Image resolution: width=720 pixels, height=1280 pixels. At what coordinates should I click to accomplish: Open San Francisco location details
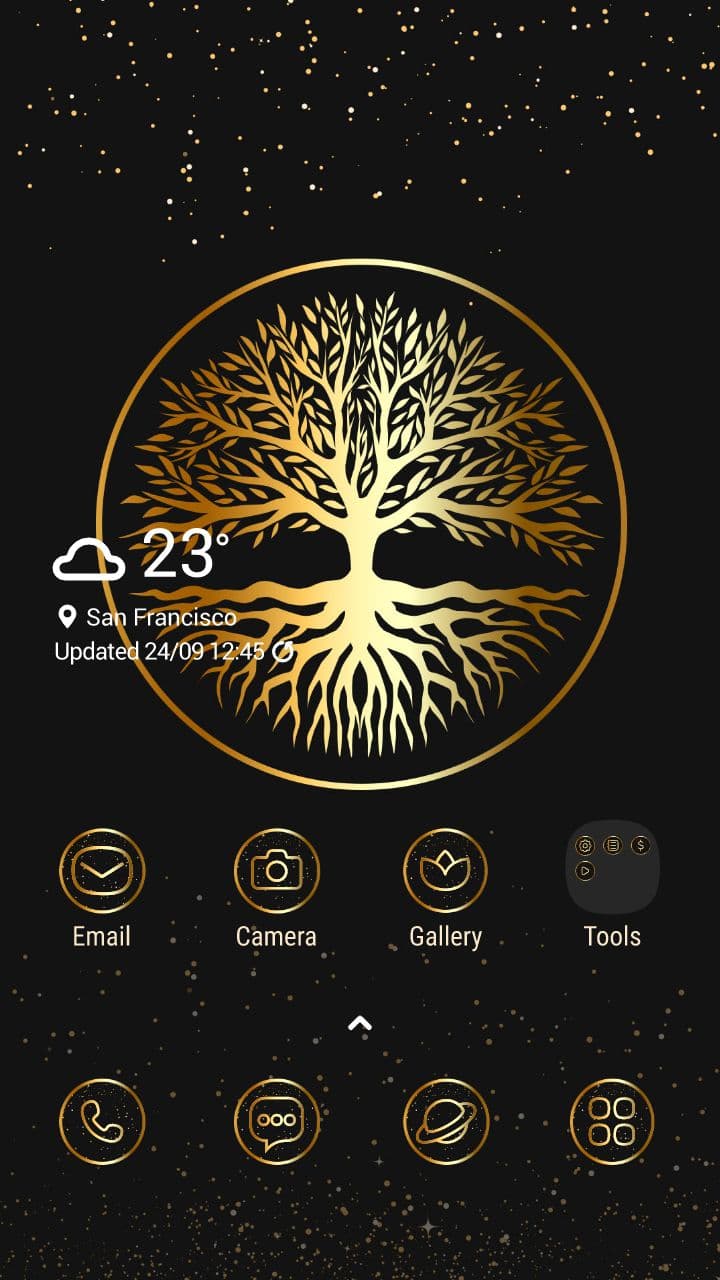tap(160, 617)
